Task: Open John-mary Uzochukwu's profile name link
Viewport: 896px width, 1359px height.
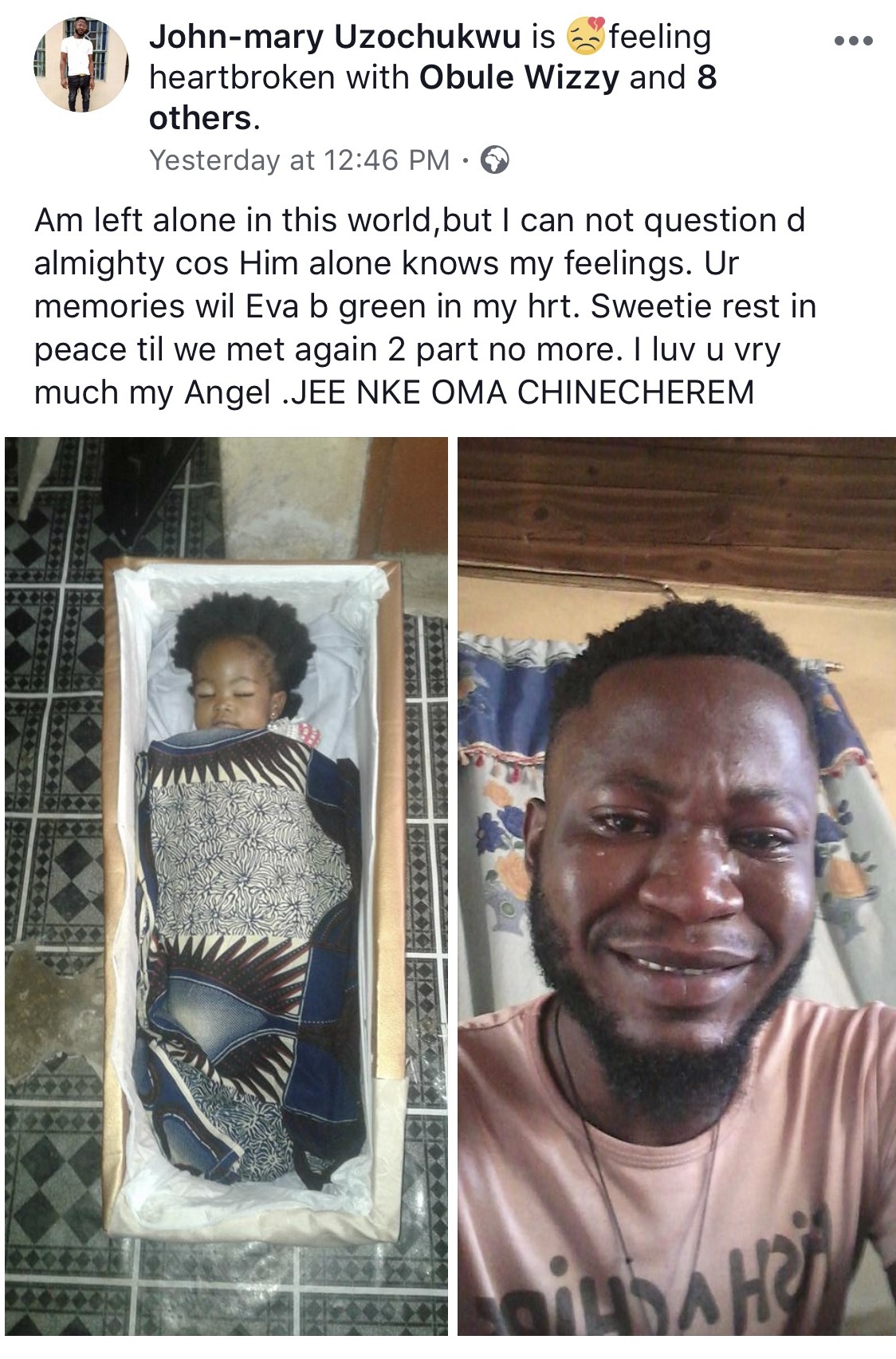Action: coord(334,37)
